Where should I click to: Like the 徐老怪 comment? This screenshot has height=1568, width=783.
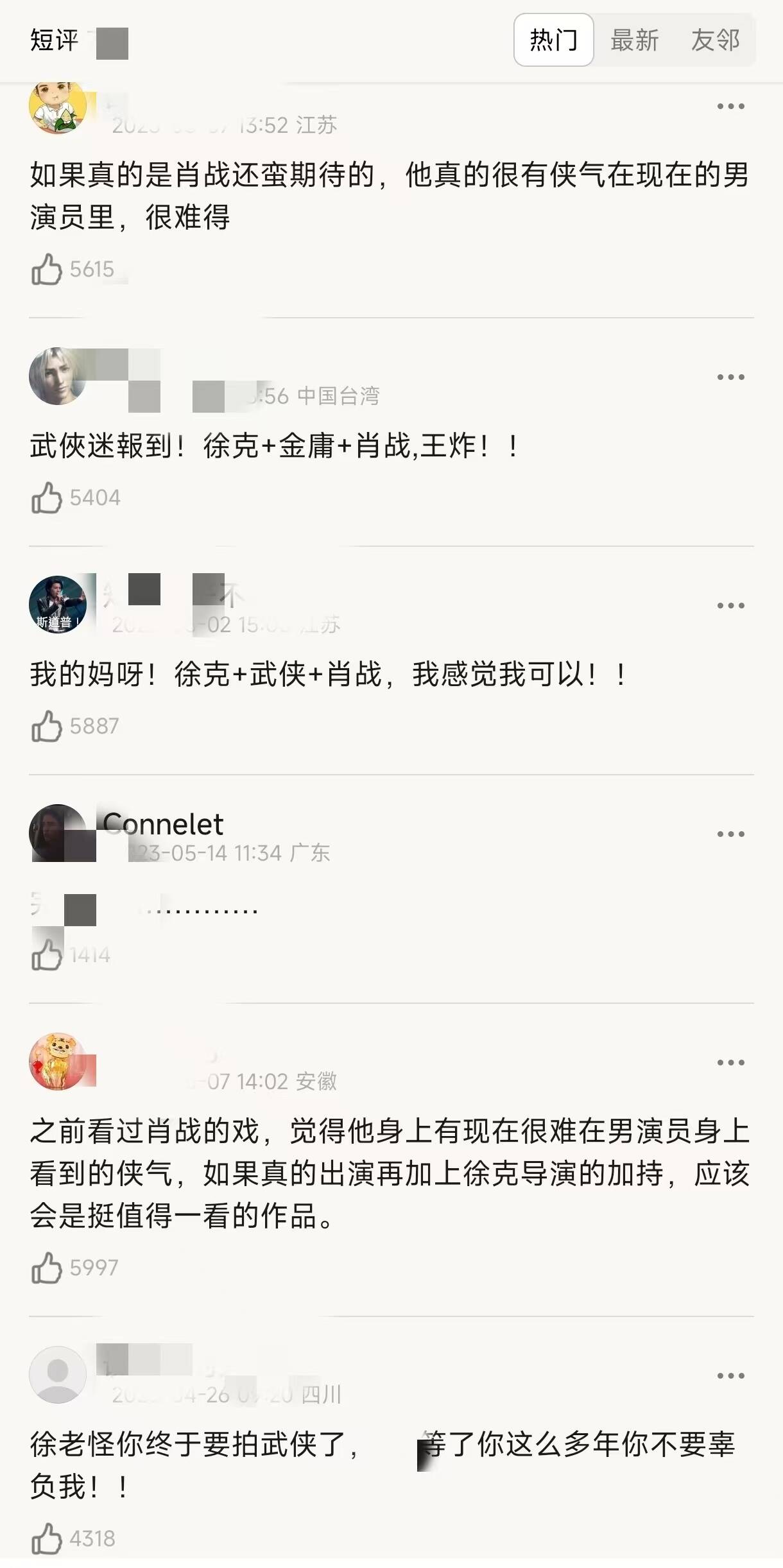click(47, 1538)
